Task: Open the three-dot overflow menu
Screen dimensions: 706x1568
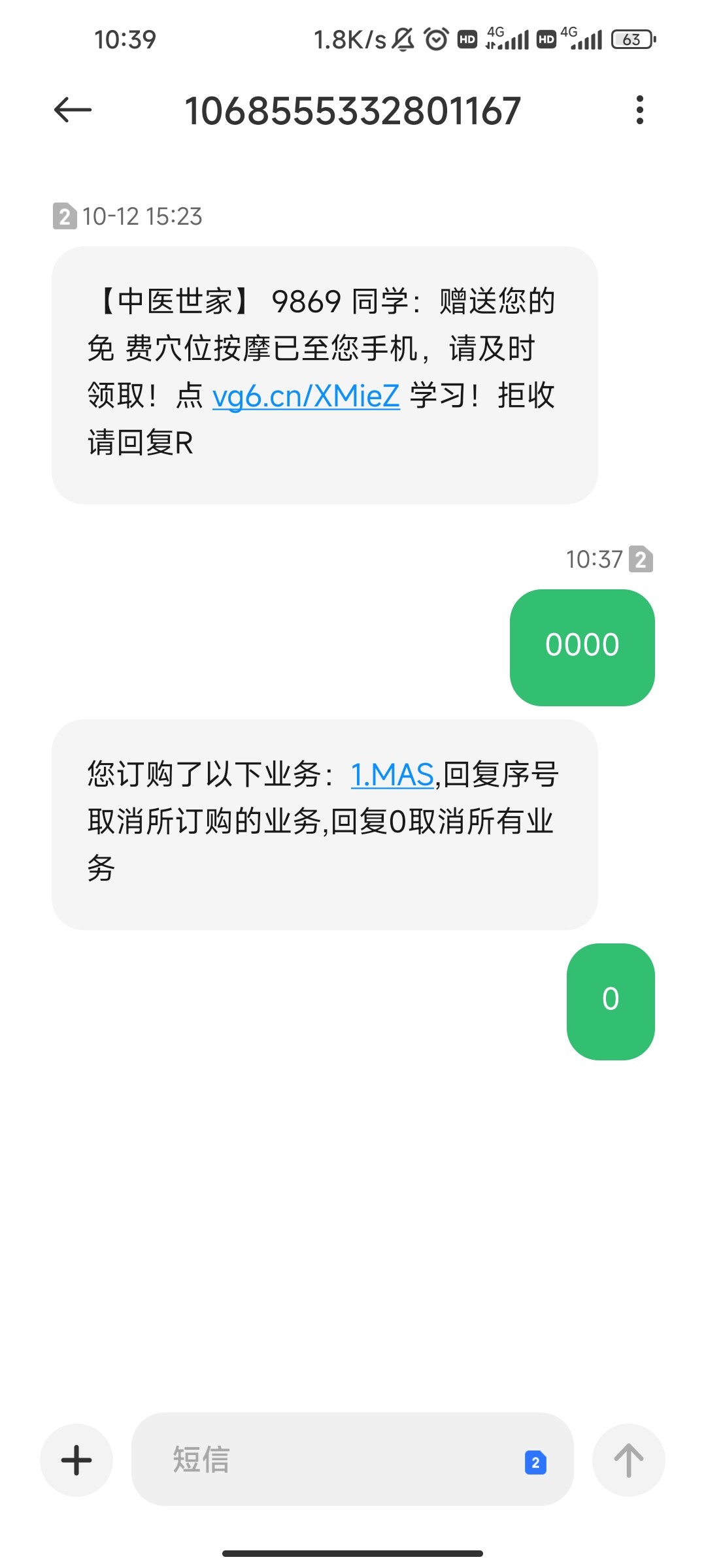Action: click(x=640, y=110)
